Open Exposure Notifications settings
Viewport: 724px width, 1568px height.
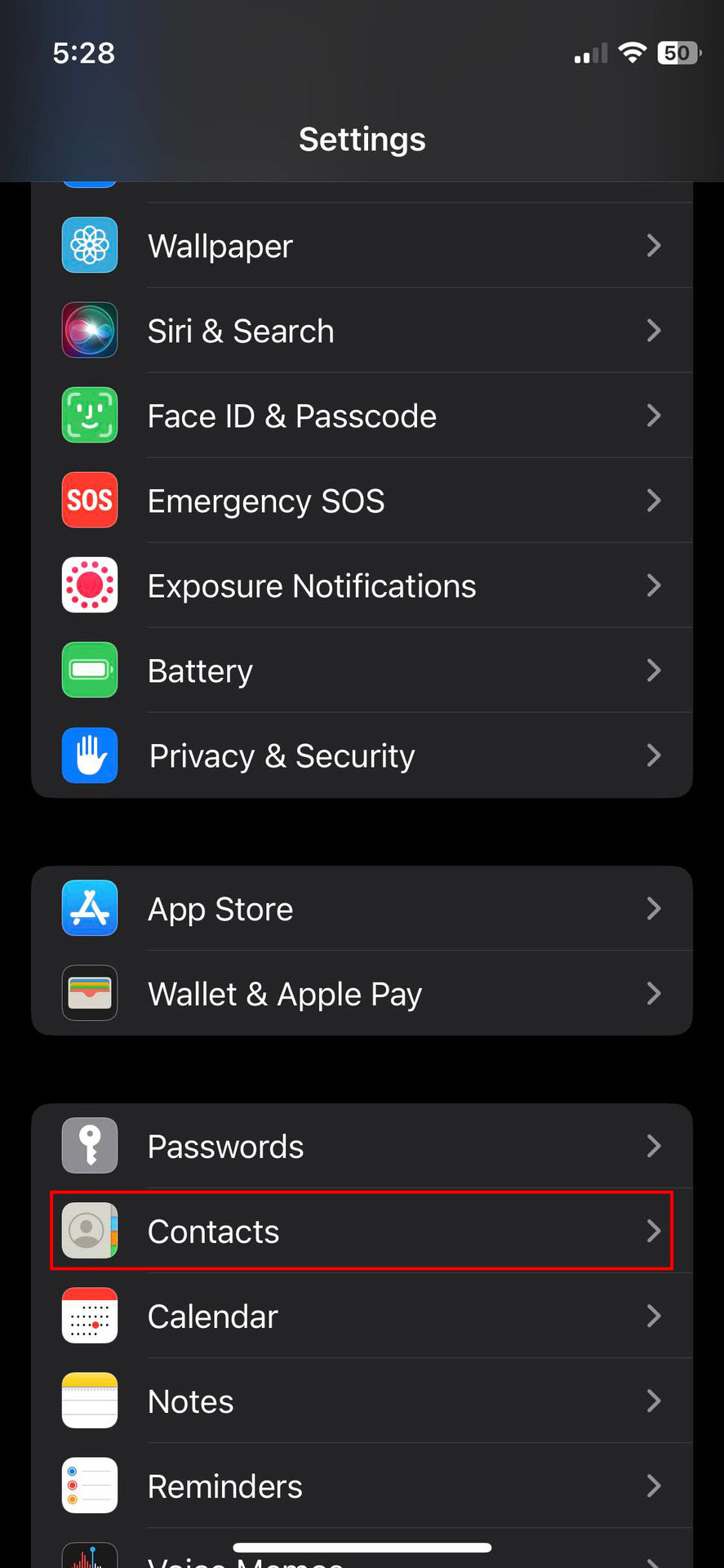[x=362, y=586]
